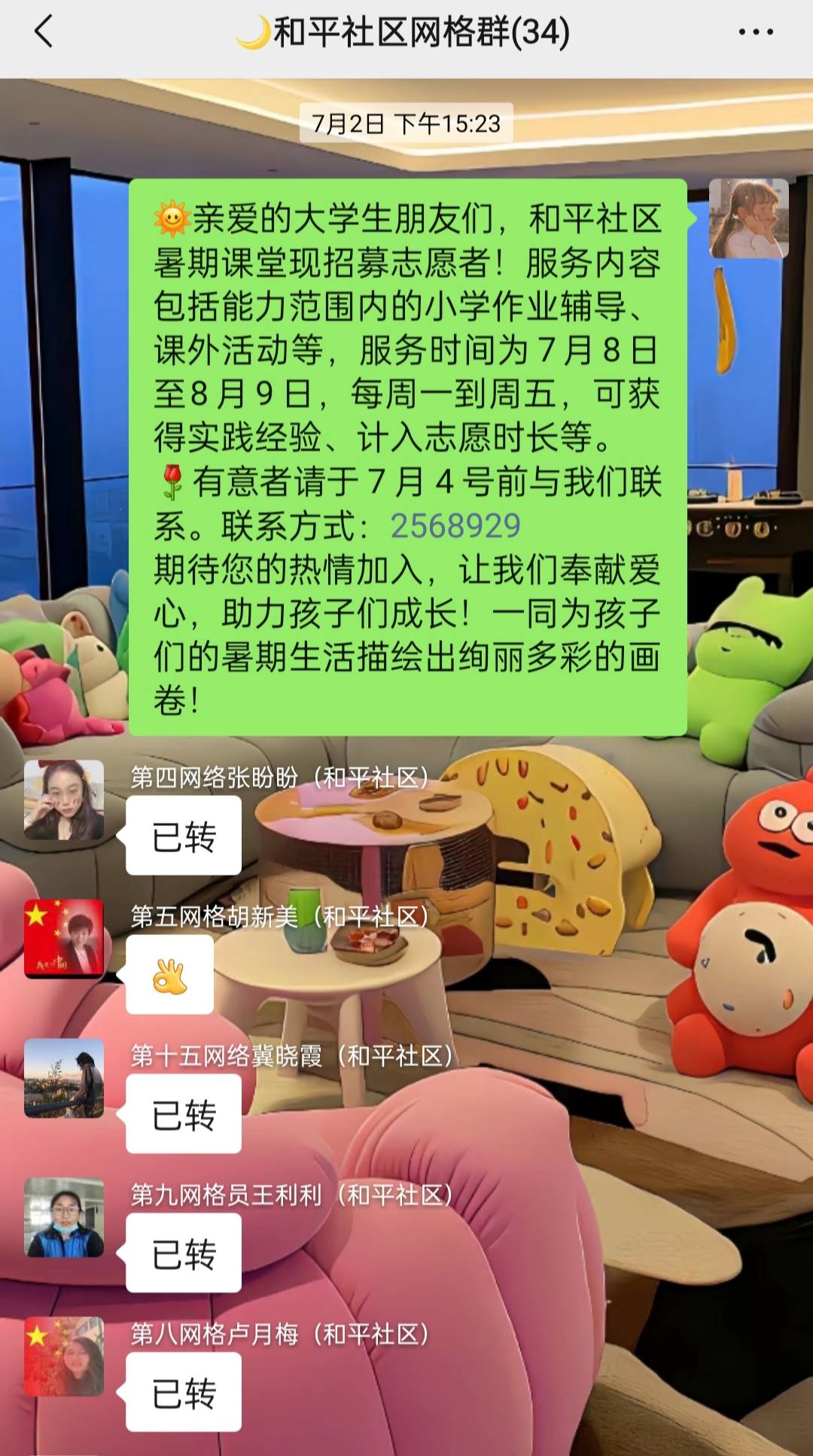The image size is (813, 1456).
Task: View 张盼盼's profile avatar
Action: (64, 800)
